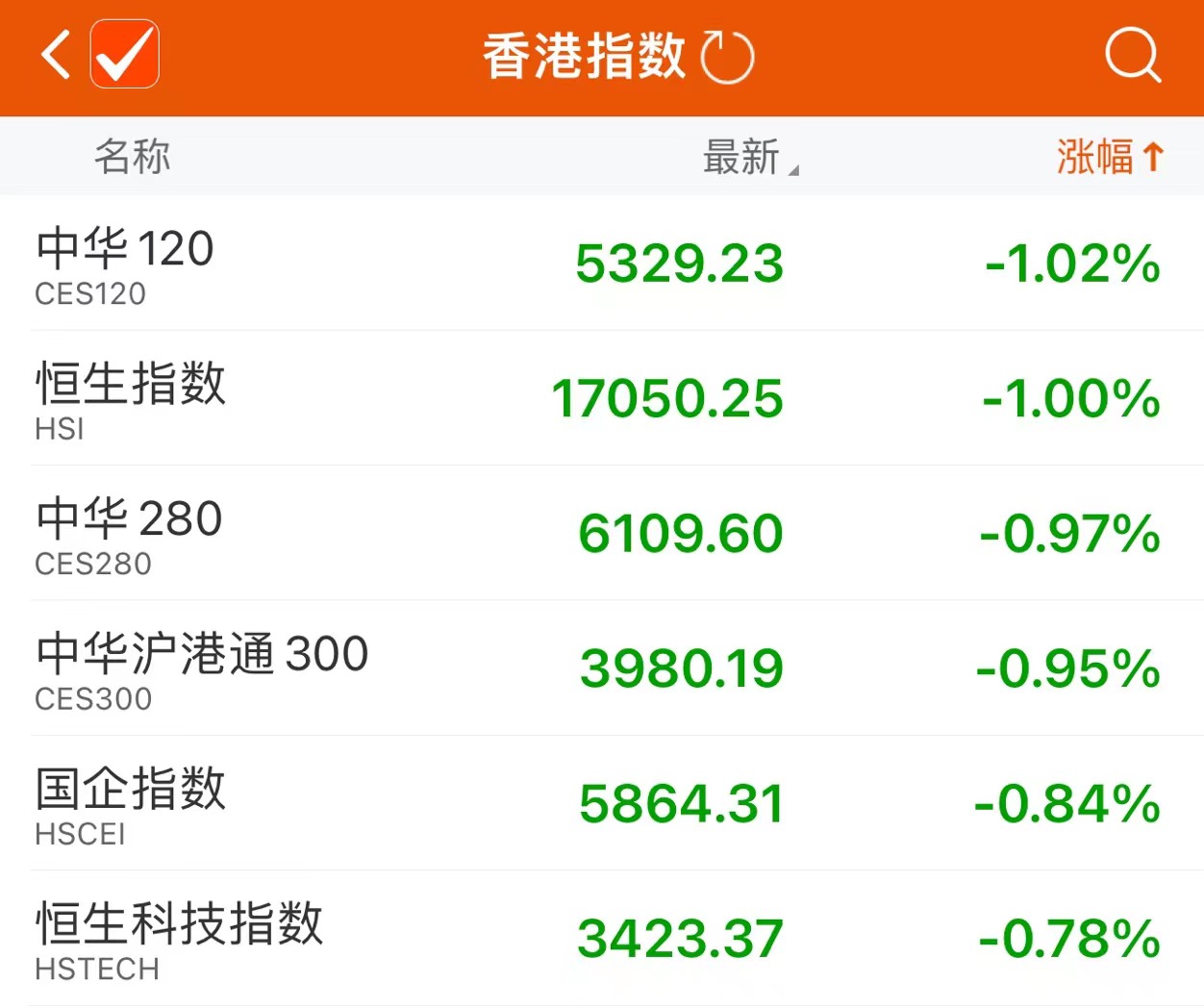Viewport: 1204px width, 1008px height.
Task: Open the search magnifier icon
Action: (1132, 55)
